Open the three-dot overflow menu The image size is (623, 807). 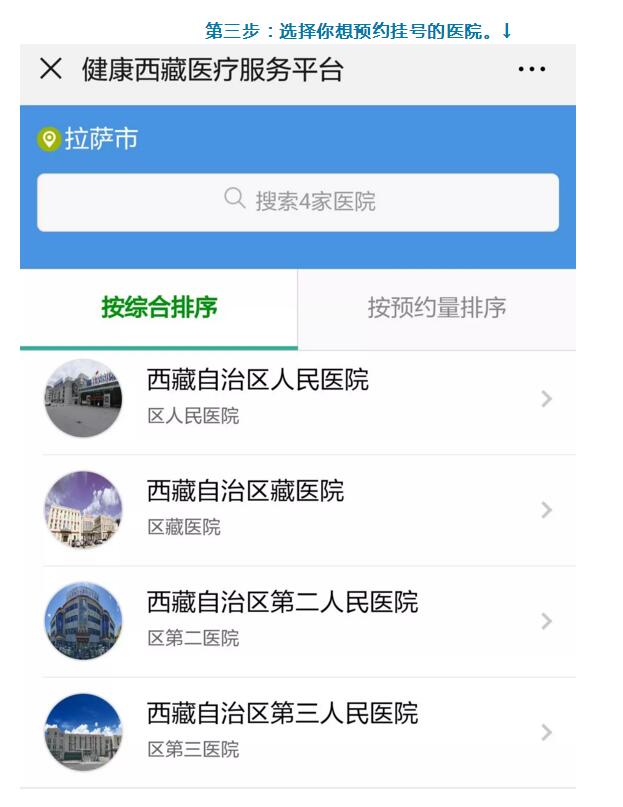click(531, 70)
